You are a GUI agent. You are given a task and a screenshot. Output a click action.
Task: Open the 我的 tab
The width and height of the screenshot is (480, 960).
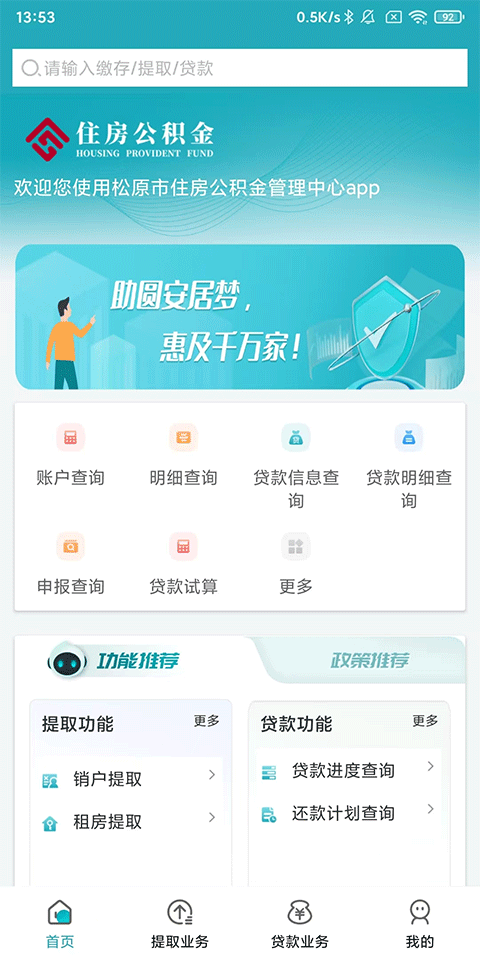[x=420, y=924]
